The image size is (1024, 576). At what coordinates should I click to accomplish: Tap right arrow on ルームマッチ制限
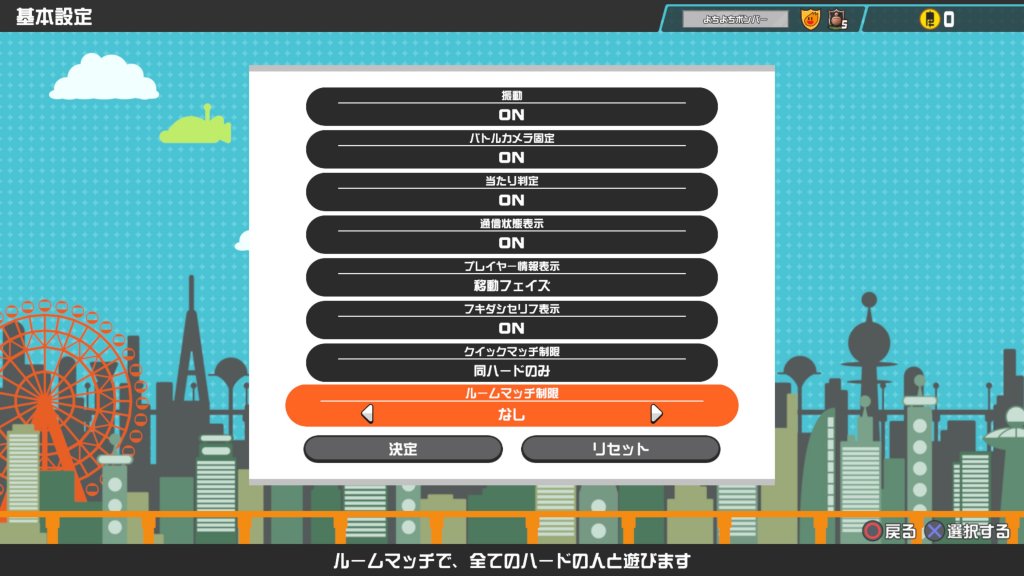pos(656,413)
